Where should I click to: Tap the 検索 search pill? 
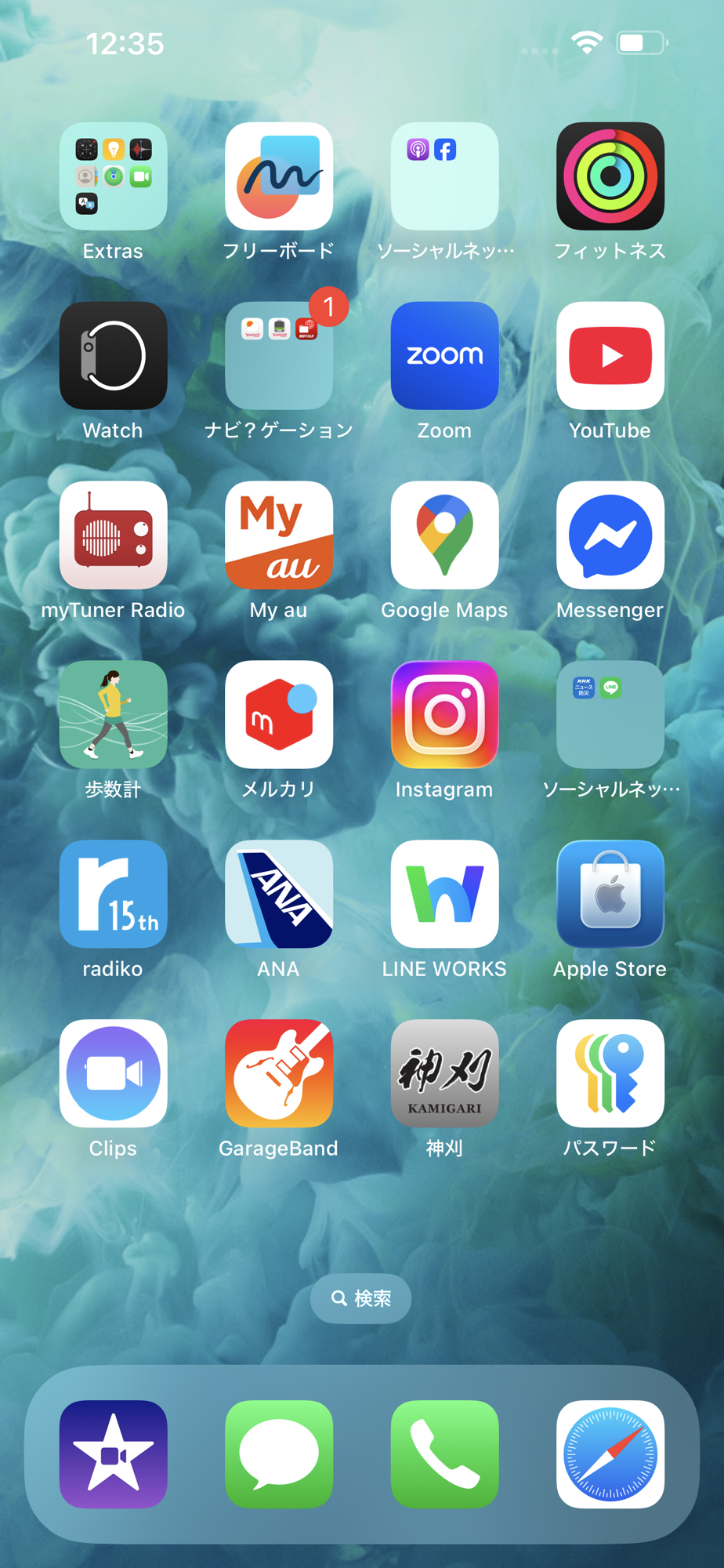(361, 1298)
